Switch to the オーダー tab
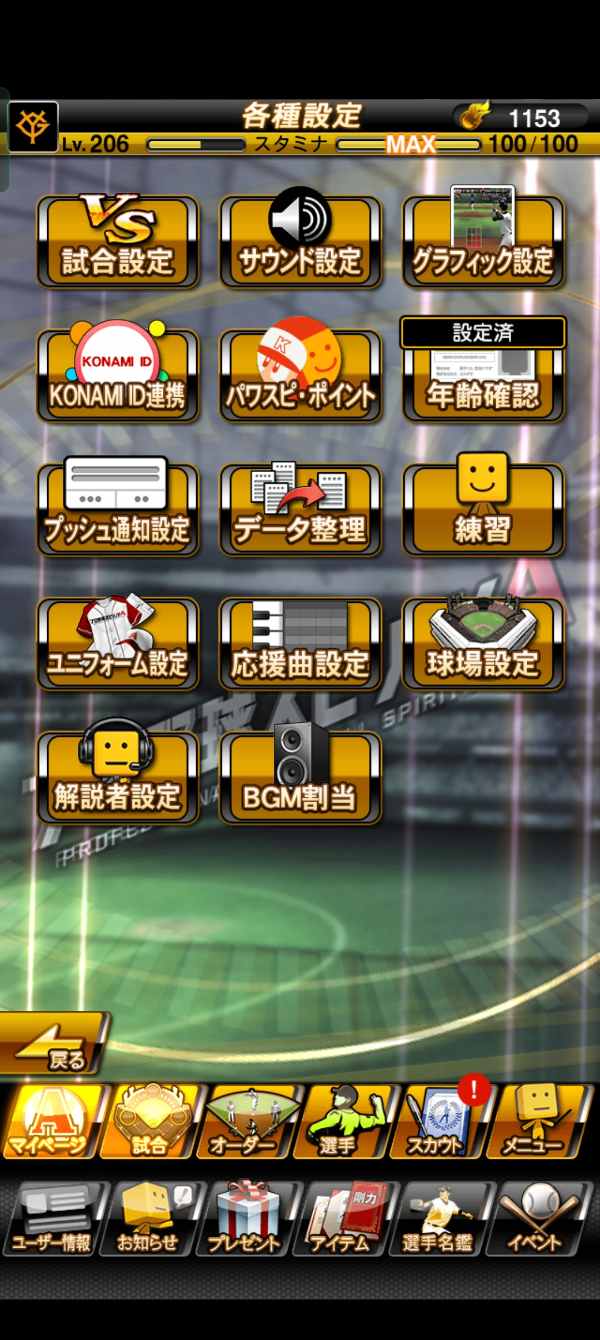 tap(247, 1122)
